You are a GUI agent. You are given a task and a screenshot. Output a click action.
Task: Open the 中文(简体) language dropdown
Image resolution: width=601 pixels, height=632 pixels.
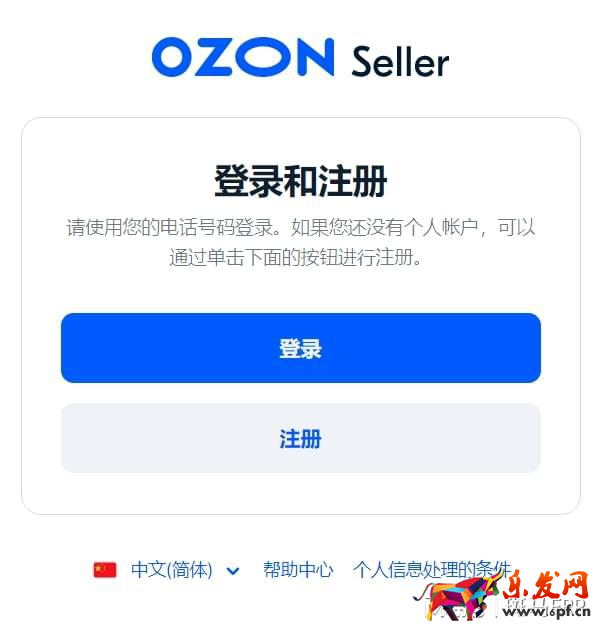(x=170, y=570)
